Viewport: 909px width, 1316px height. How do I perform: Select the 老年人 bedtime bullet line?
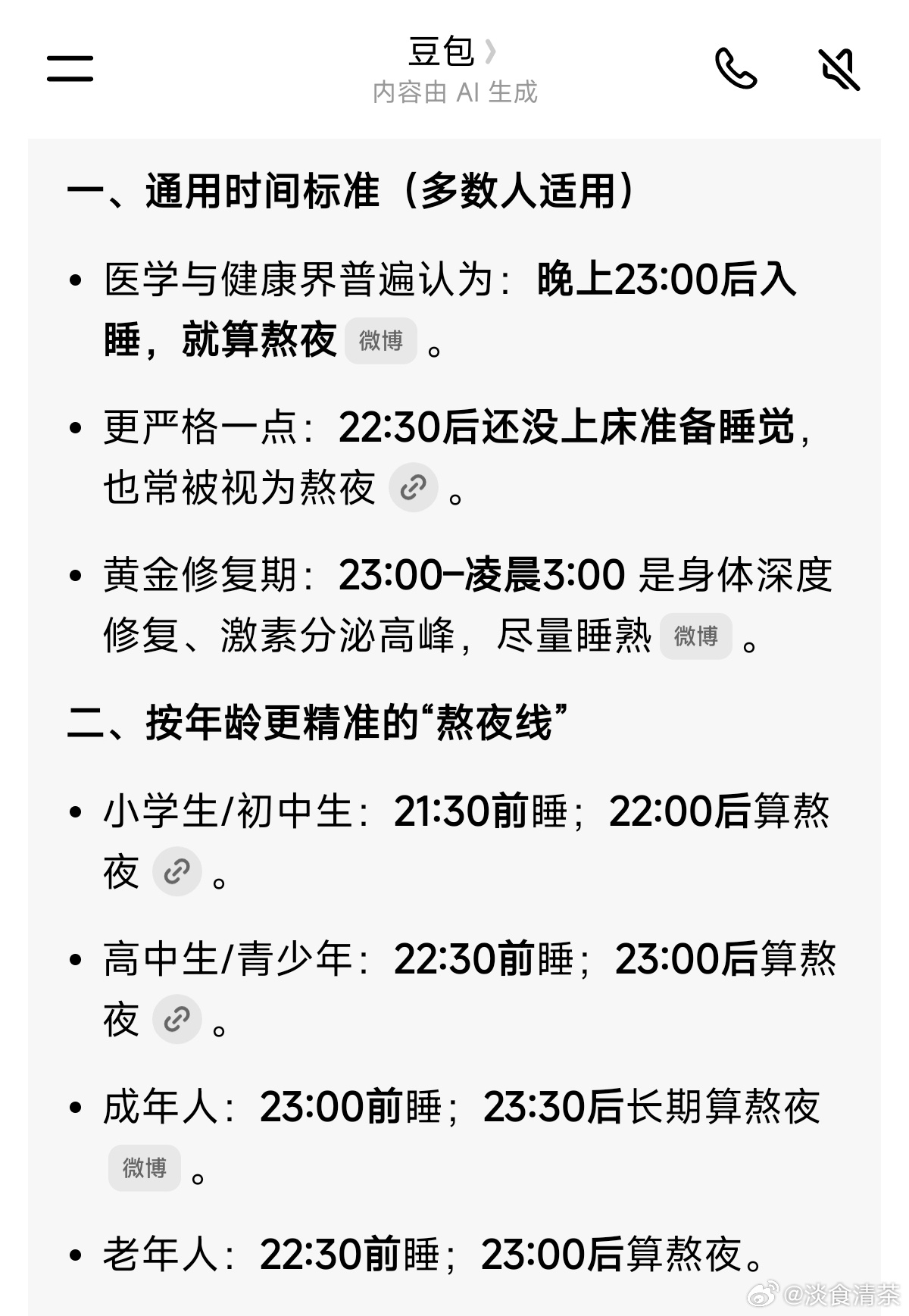432,1254
